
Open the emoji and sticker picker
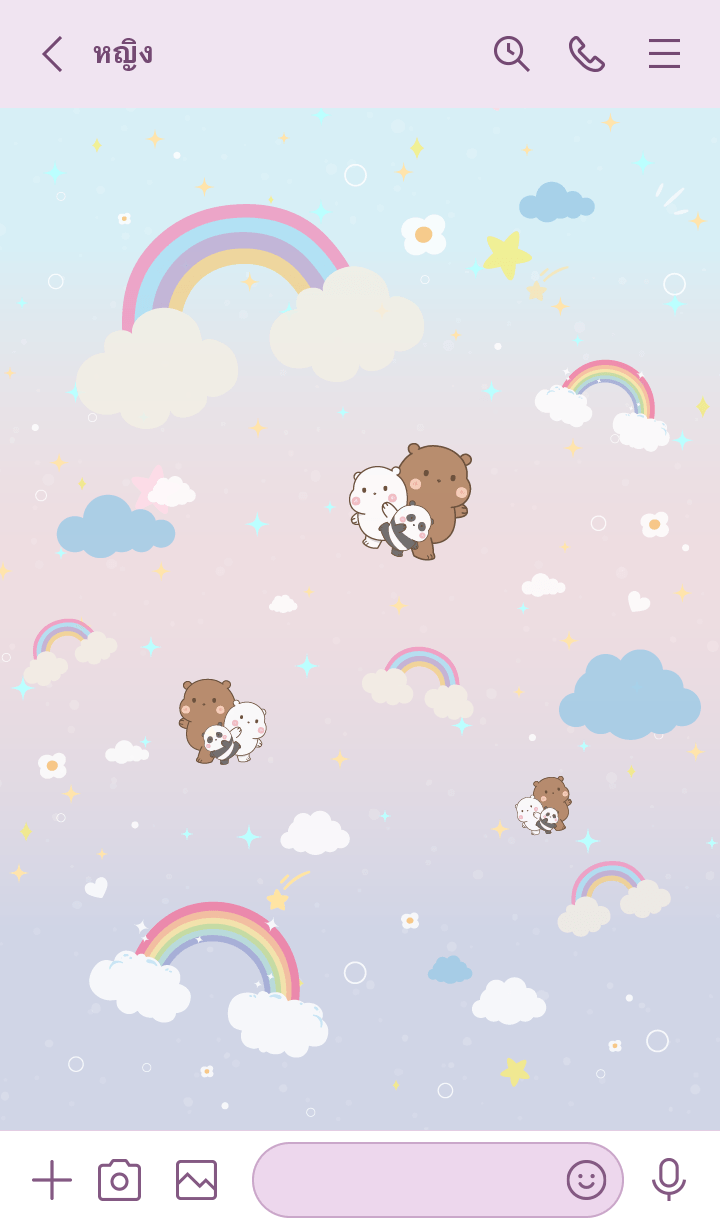point(586,1180)
